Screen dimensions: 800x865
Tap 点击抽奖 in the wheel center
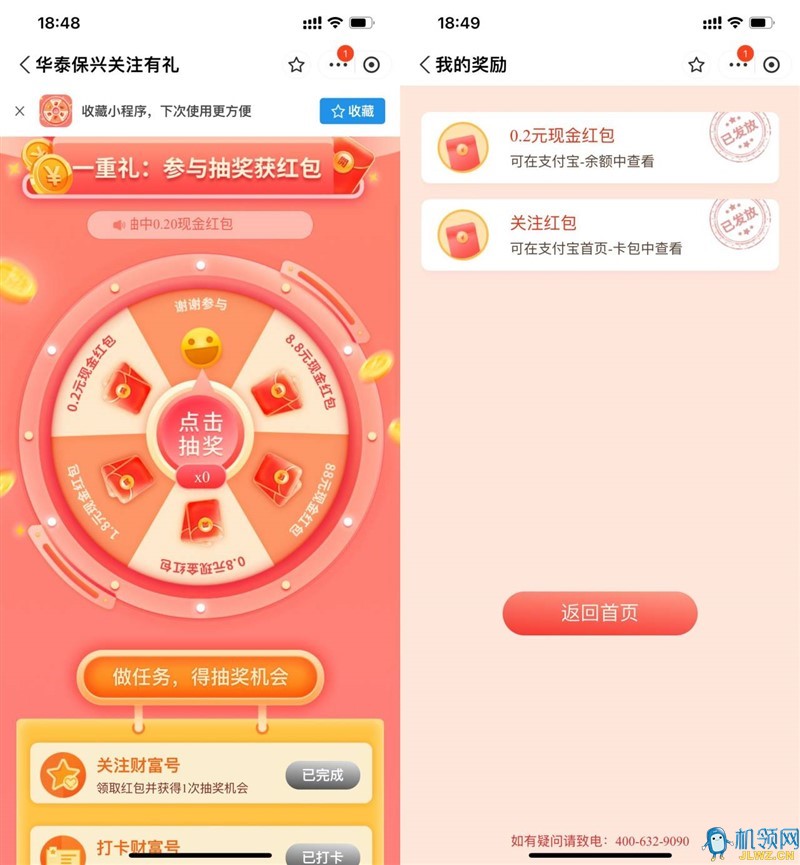(x=201, y=433)
